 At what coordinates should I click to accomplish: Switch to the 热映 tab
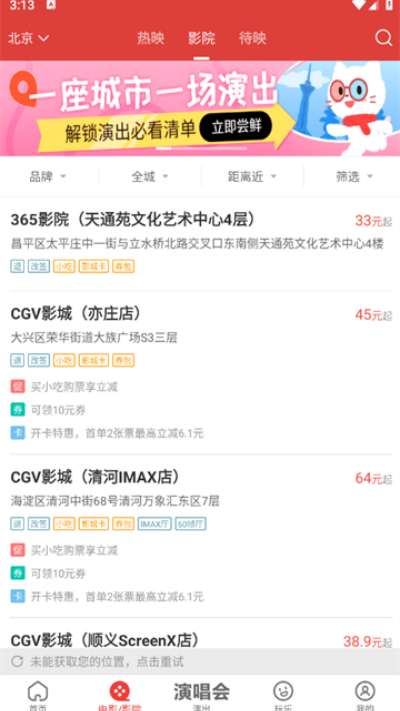coord(151,38)
